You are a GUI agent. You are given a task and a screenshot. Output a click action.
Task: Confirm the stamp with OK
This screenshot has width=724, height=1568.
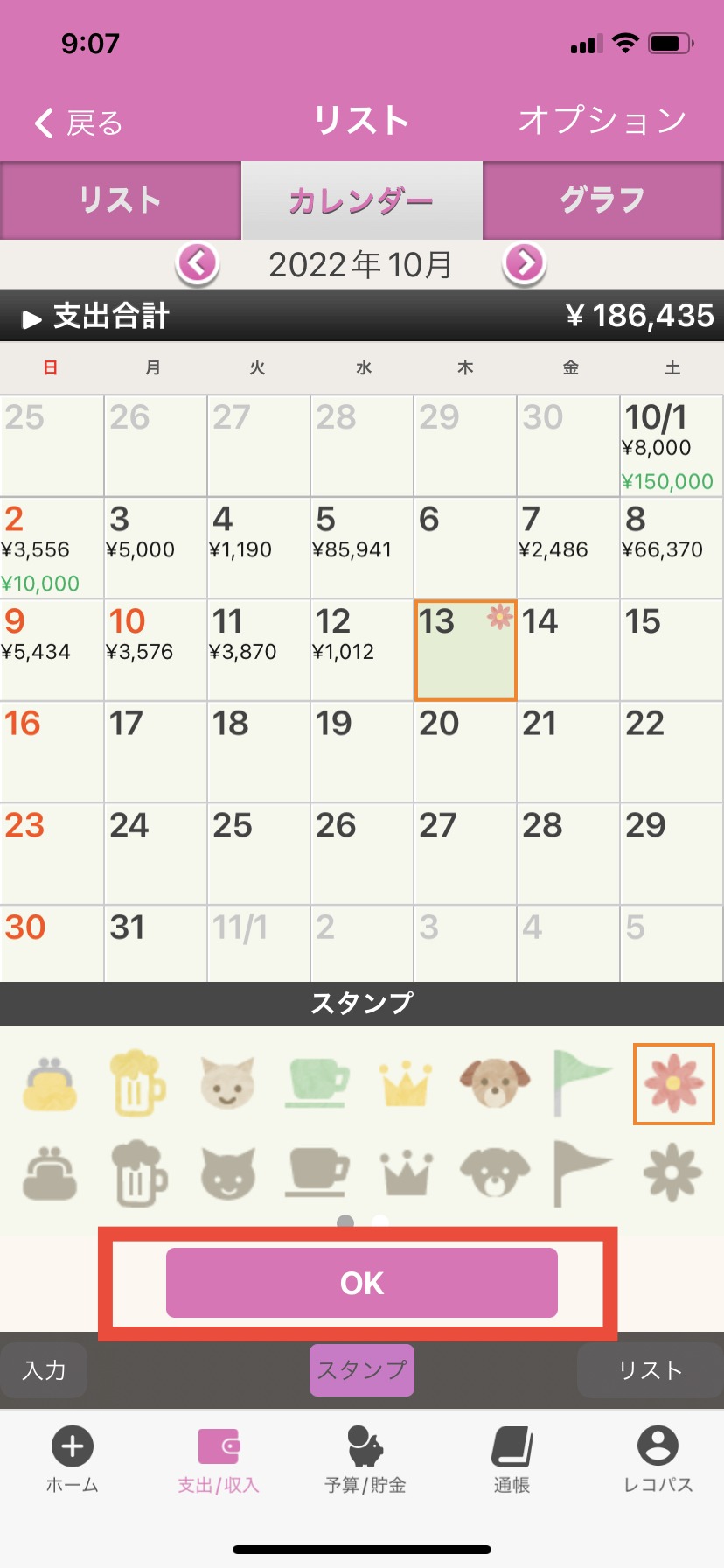(361, 1283)
